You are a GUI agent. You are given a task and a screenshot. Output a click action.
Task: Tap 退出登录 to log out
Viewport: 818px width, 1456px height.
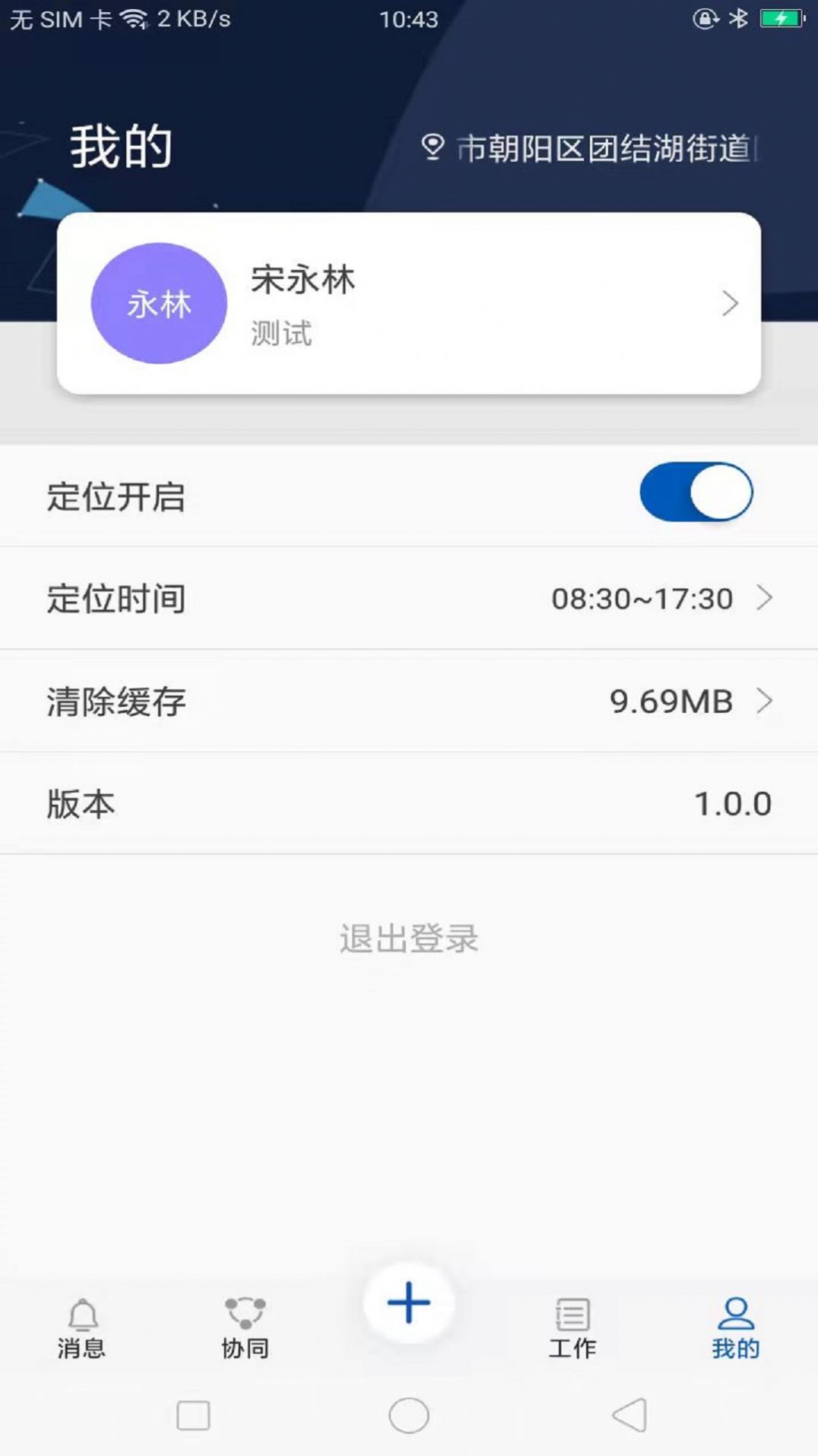point(409,938)
